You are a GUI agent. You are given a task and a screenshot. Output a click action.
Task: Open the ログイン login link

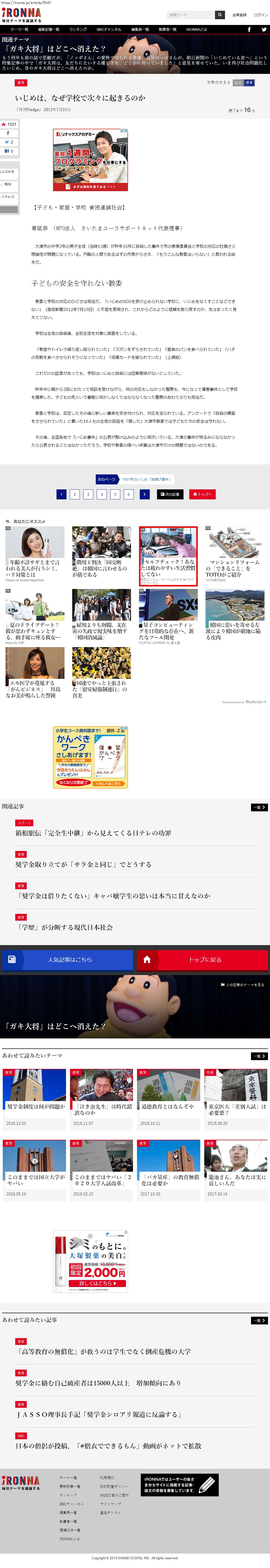(x=260, y=15)
